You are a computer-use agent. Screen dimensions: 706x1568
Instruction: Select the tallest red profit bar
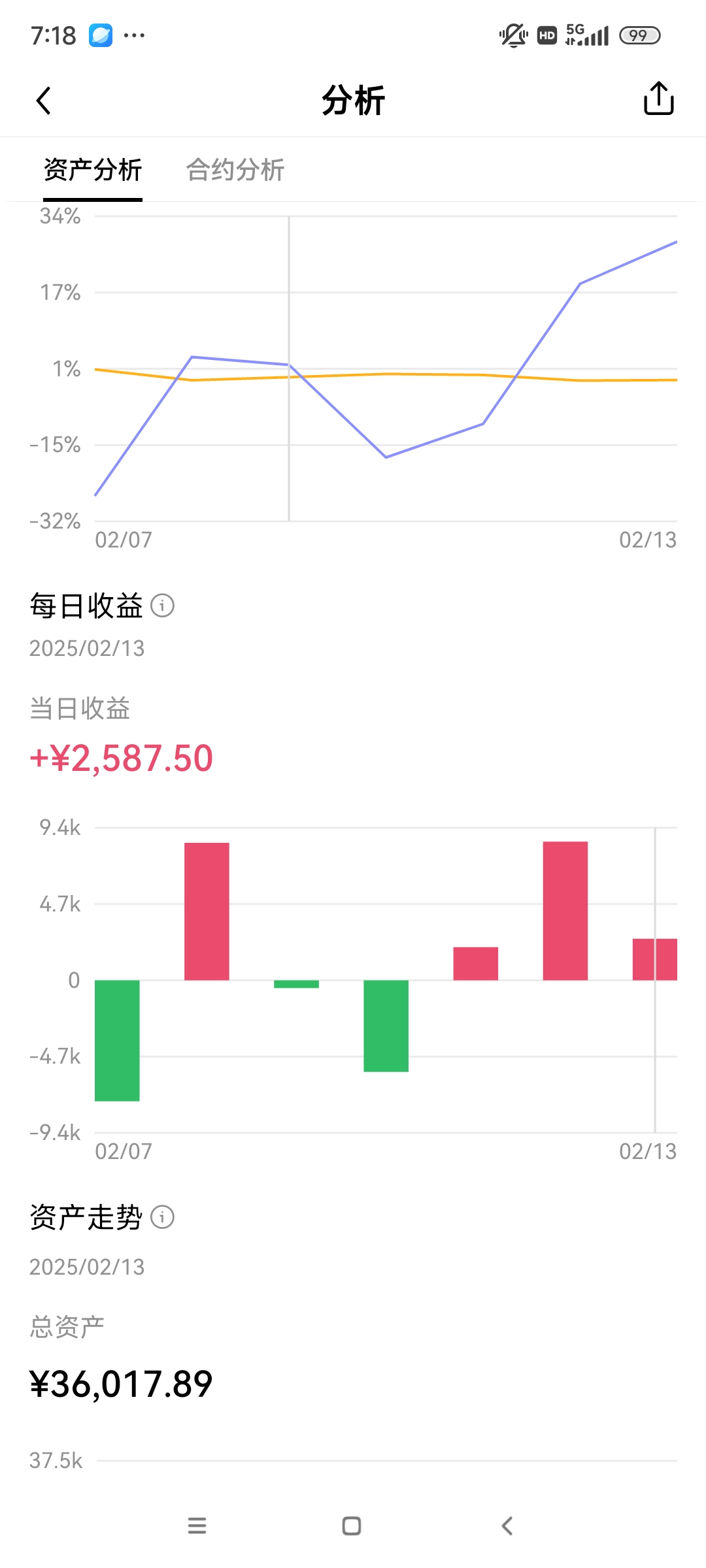pyautogui.click(x=565, y=908)
